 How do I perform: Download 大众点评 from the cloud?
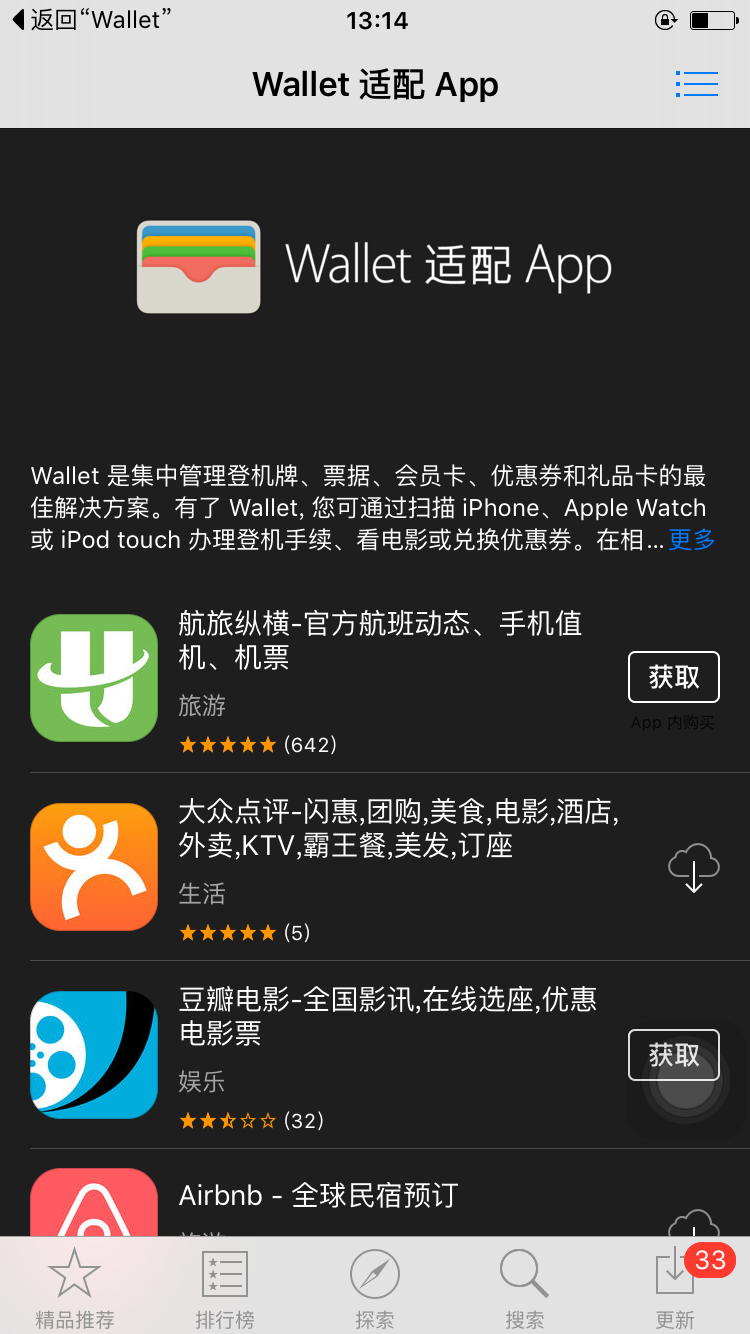pyautogui.click(x=693, y=867)
